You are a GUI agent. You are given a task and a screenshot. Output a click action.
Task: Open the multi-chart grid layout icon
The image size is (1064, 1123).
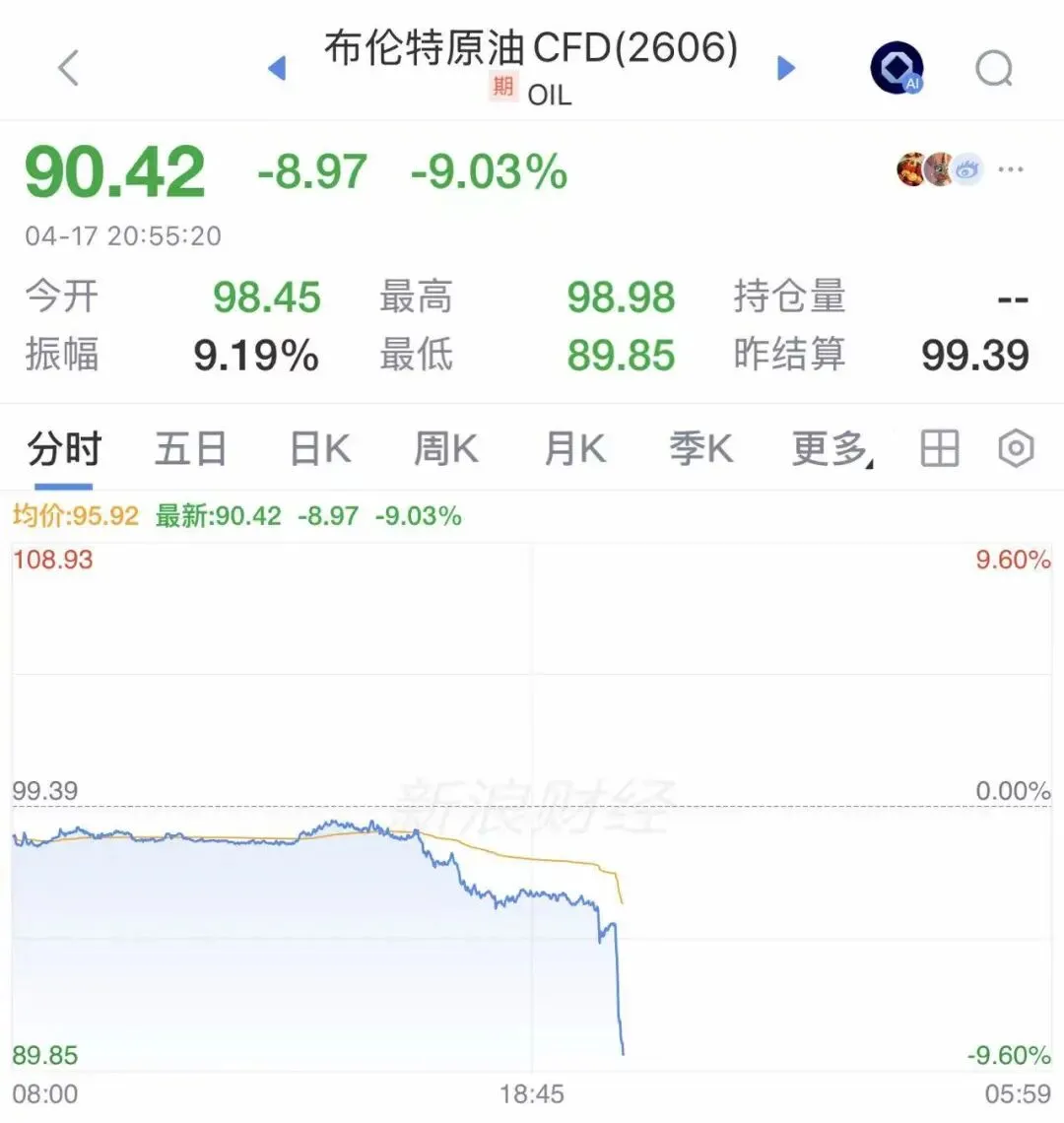pyautogui.click(x=938, y=447)
